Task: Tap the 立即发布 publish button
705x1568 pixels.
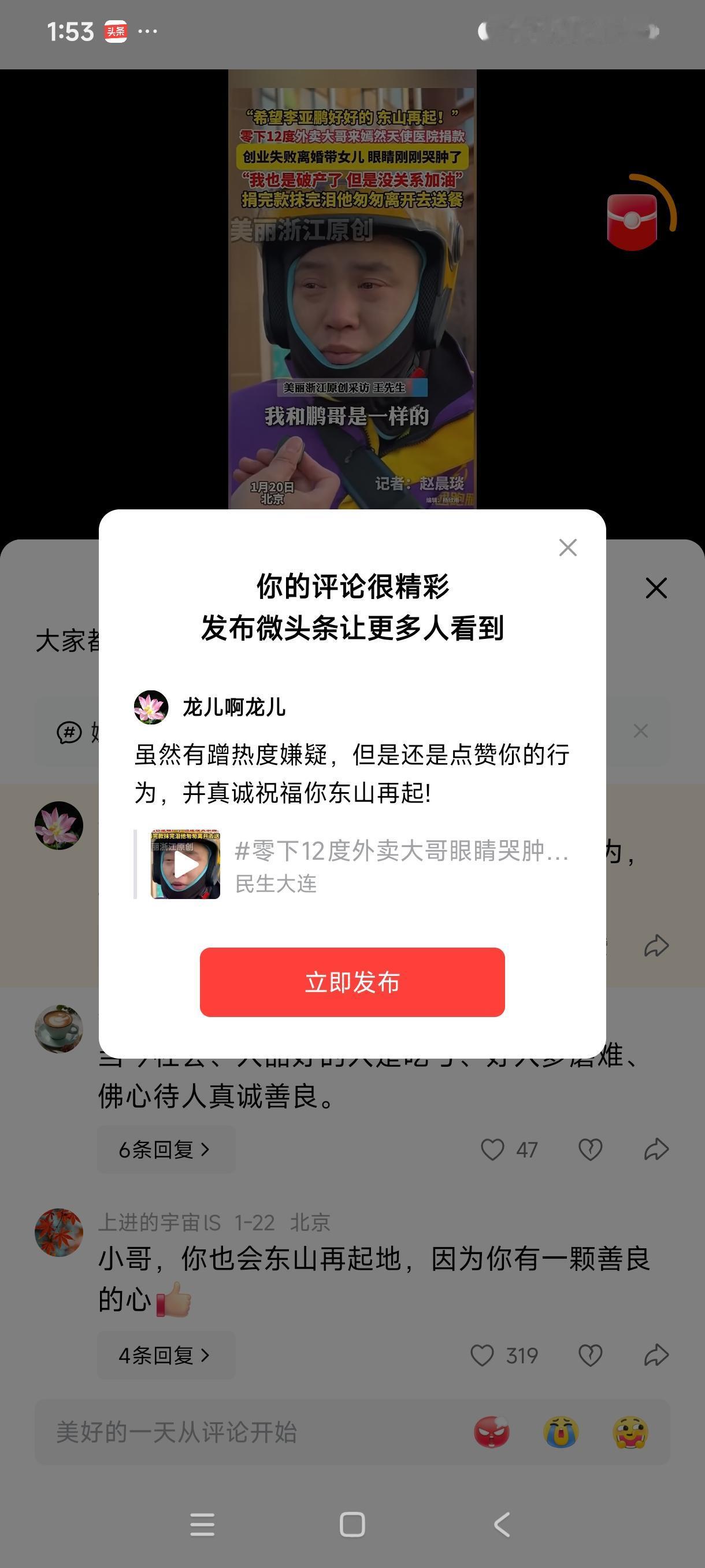Action: tap(352, 983)
